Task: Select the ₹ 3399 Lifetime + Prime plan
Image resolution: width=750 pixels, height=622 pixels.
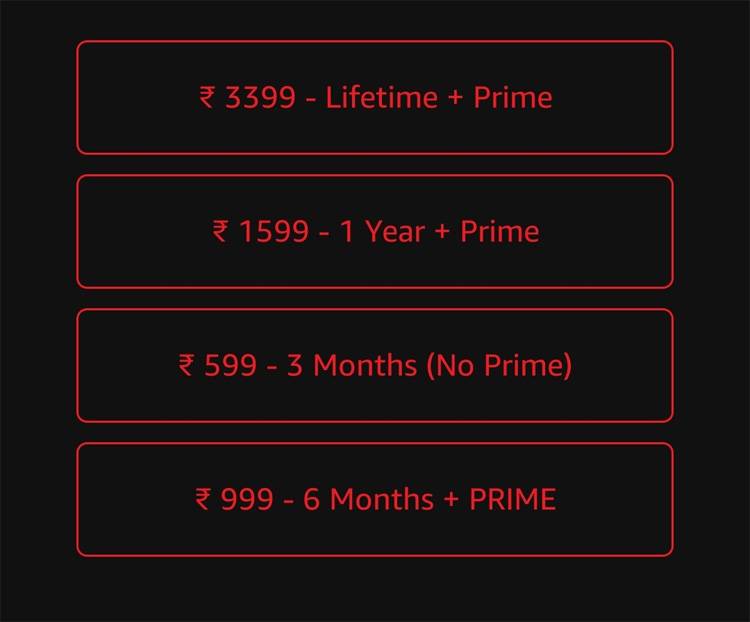Action: click(x=375, y=98)
